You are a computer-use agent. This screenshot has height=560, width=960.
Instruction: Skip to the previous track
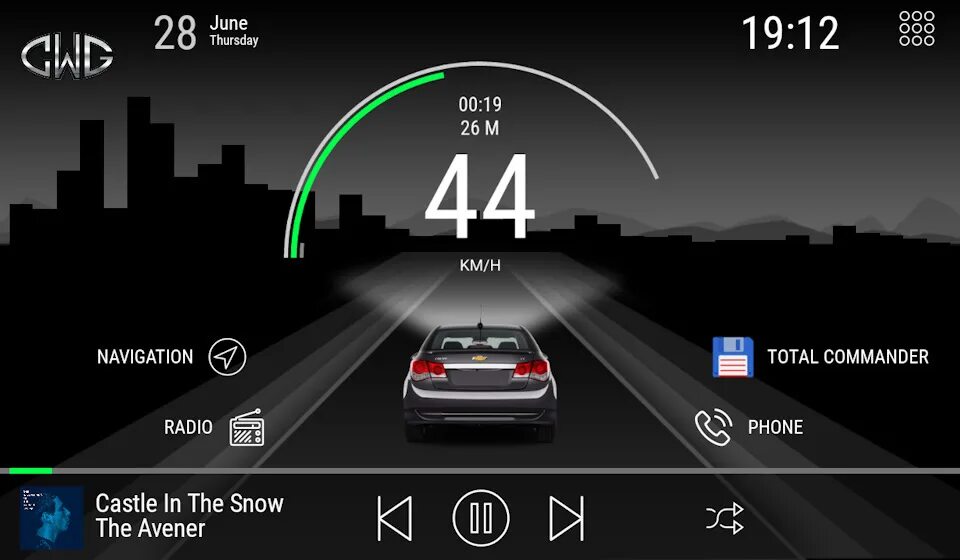click(394, 519)
